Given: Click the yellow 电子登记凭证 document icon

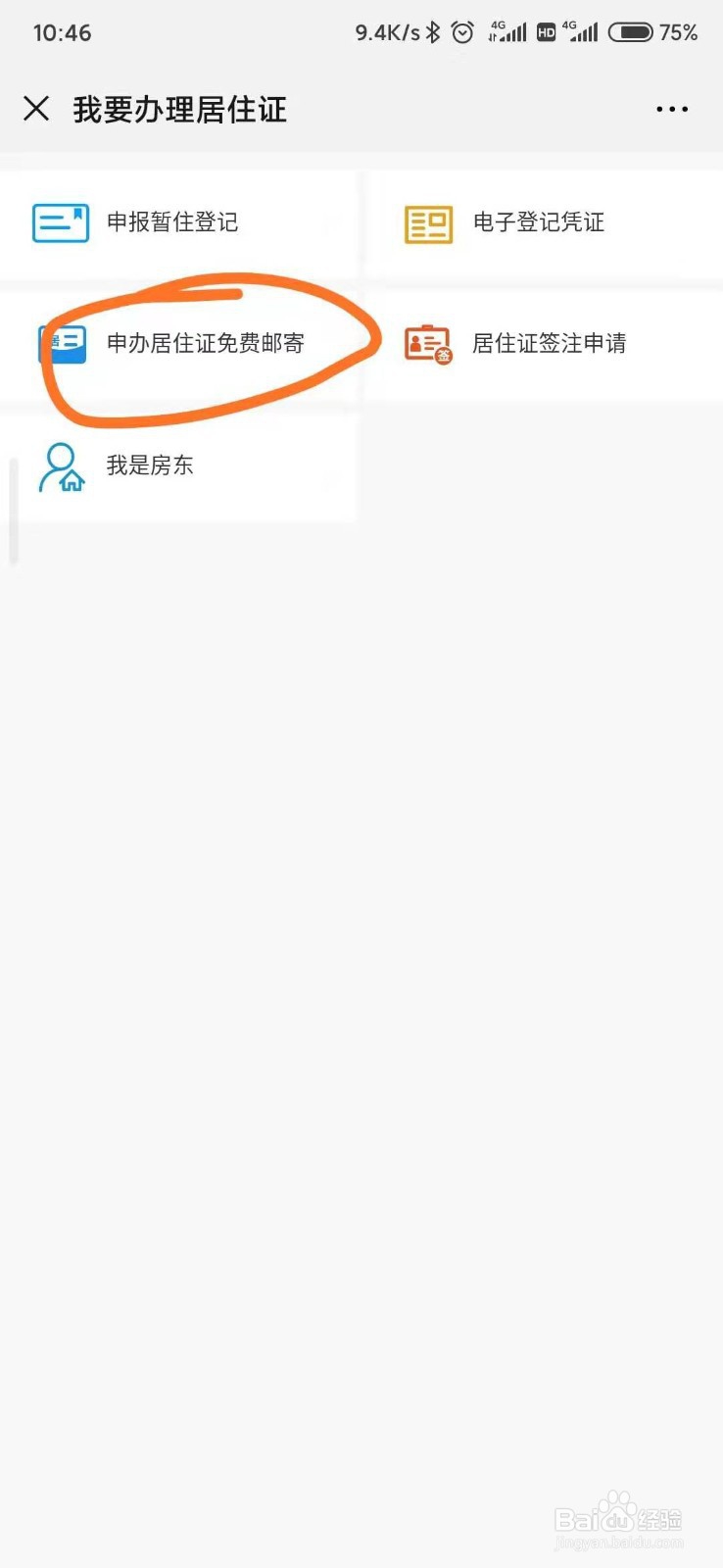Looking at the screenshot, I should 427,222.
